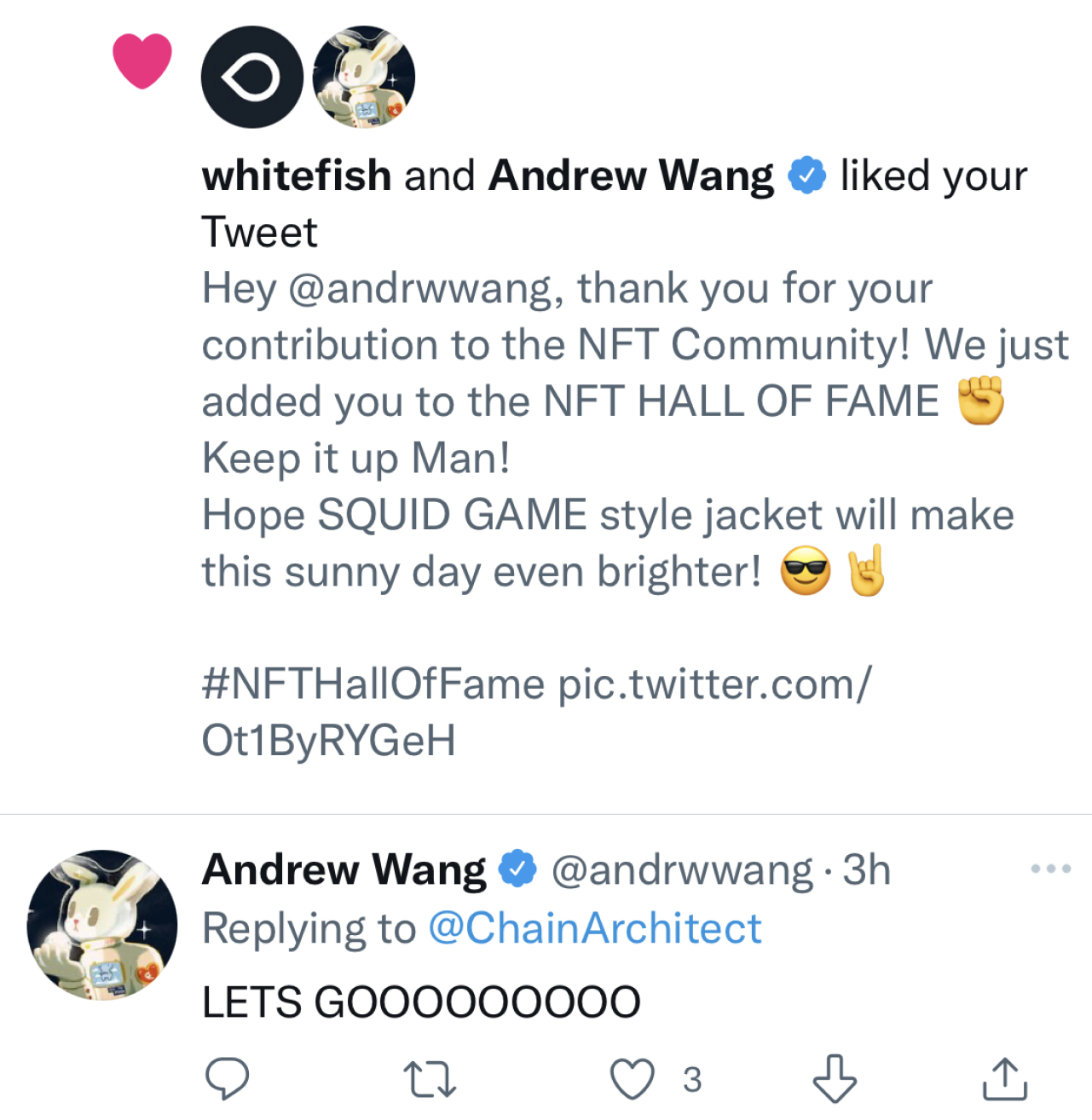Open the @ChainArchitect mention link

pos(594,928)
